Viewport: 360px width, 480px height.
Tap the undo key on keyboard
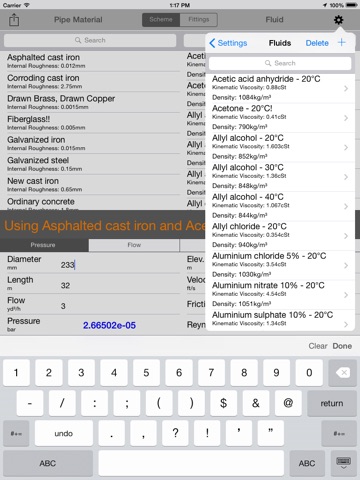[x=64, y=433]
